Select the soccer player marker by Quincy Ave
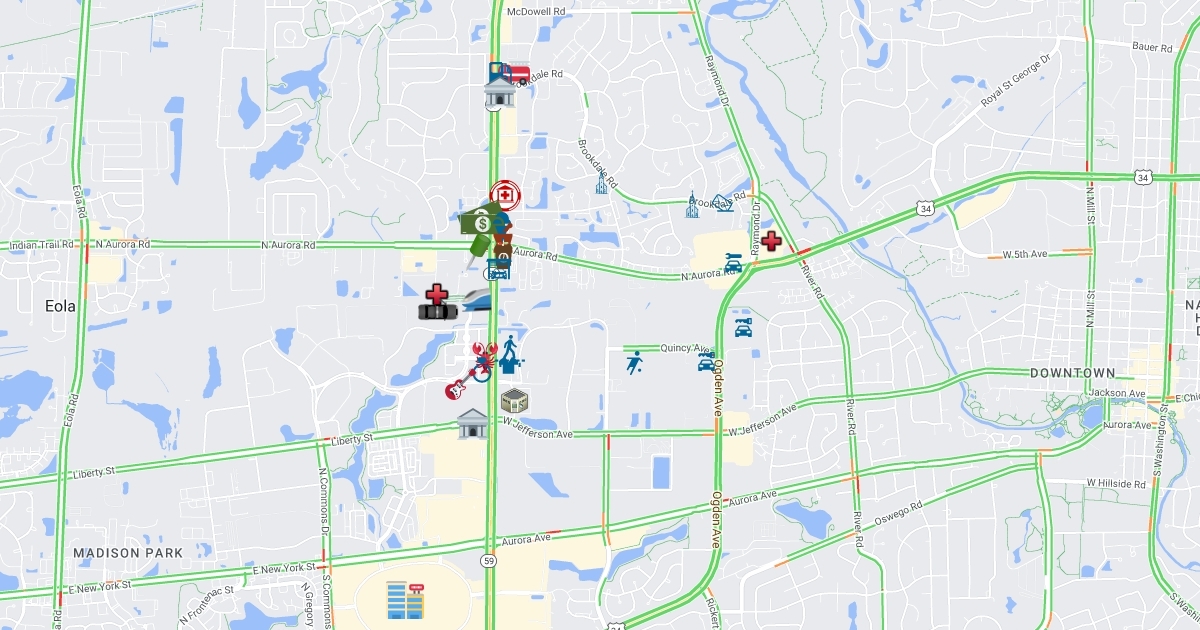The image size is (1200, 630). [x=634, y=362]
